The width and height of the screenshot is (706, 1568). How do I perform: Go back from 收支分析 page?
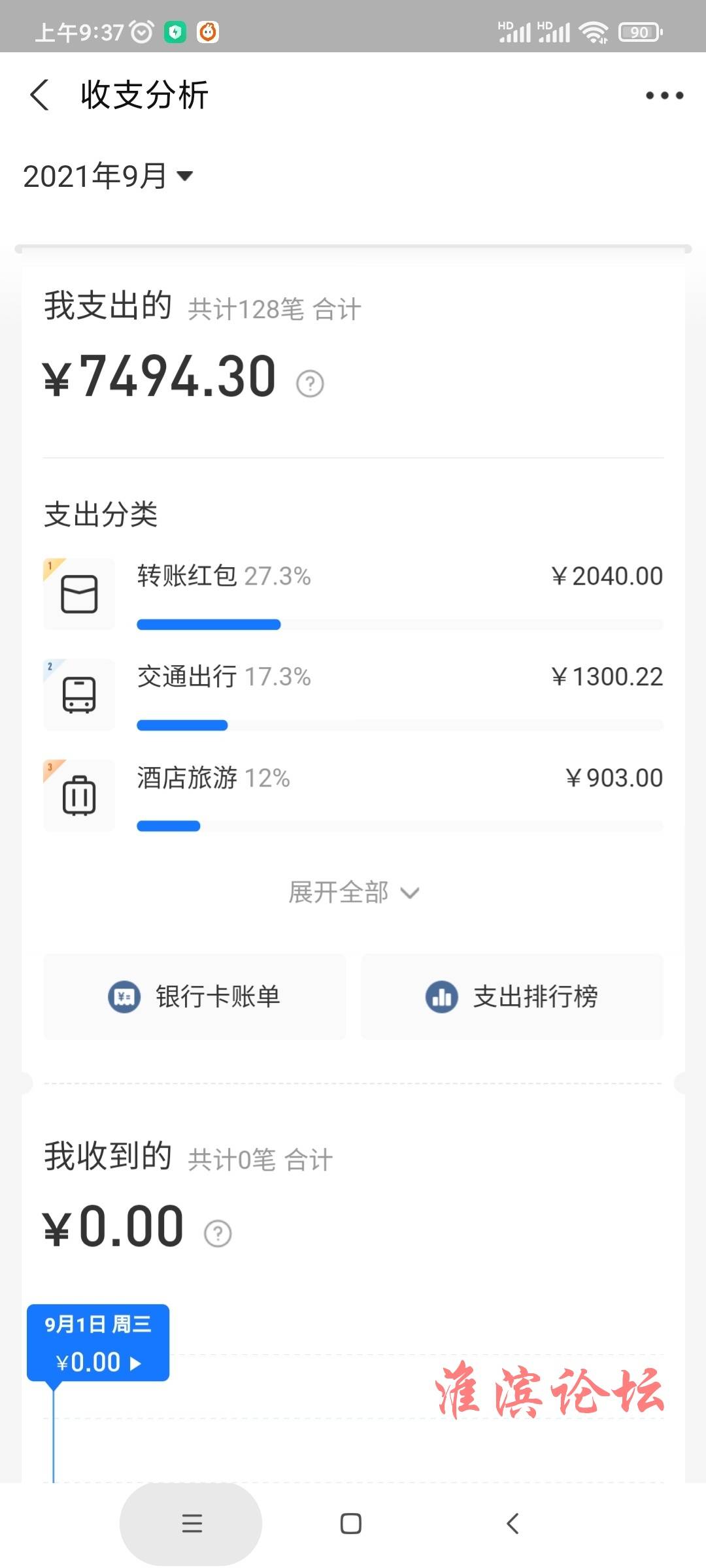(x=40, y=95)
